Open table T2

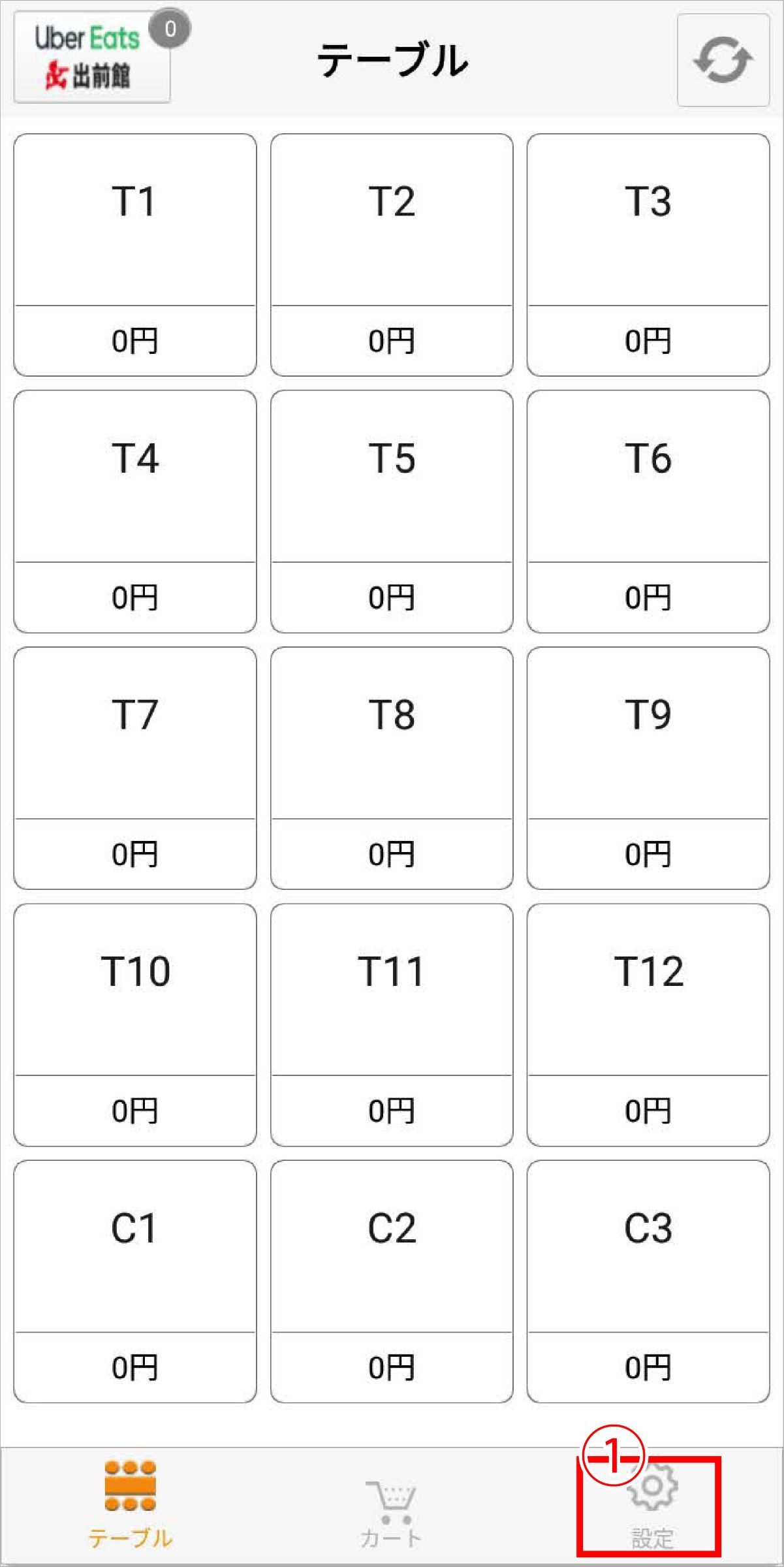392,255
